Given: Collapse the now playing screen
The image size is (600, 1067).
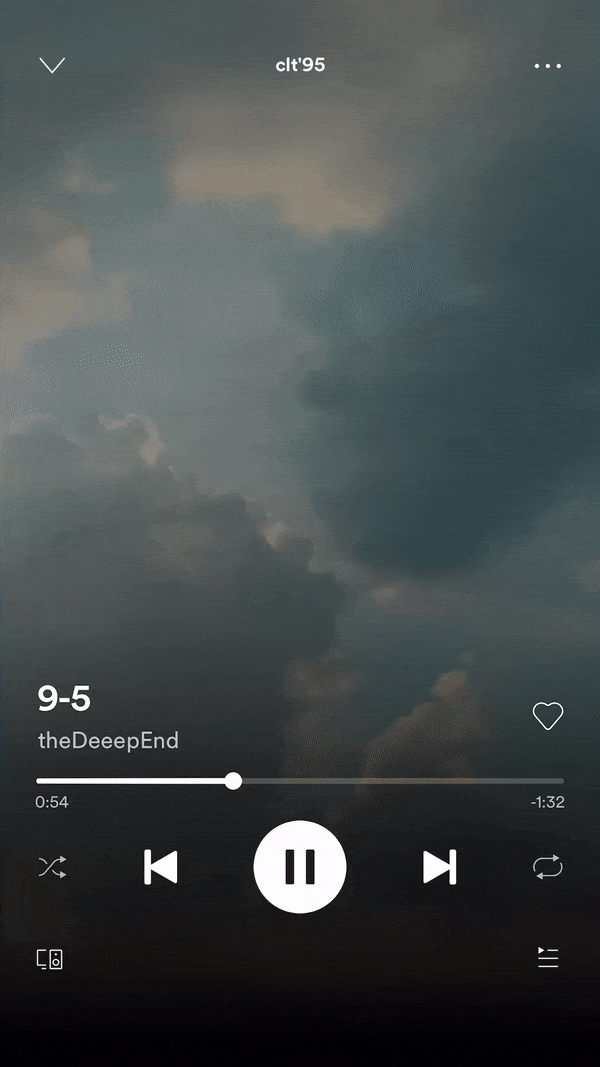Looking at the screenshot, I should (x=52, y=66).
